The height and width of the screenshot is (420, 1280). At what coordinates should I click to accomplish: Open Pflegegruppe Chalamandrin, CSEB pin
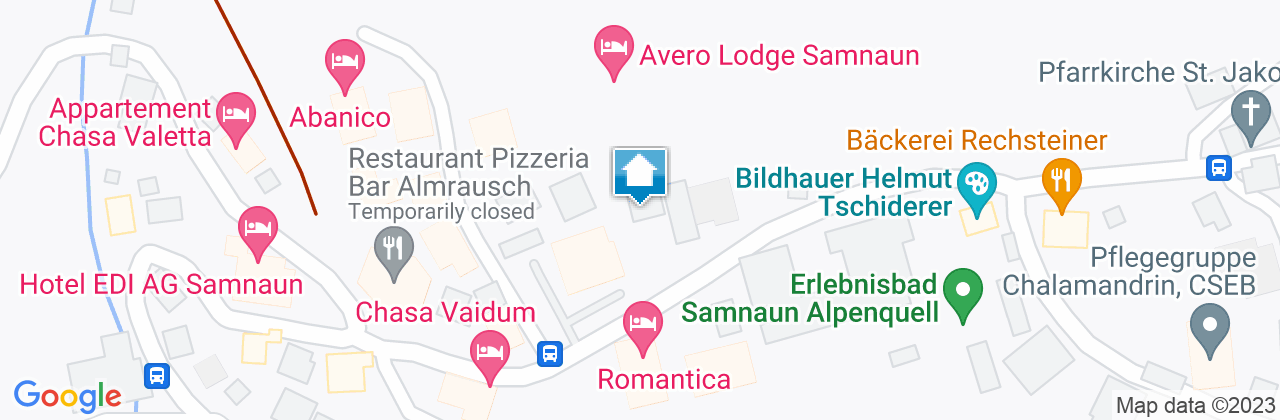tap(1209, 328)
